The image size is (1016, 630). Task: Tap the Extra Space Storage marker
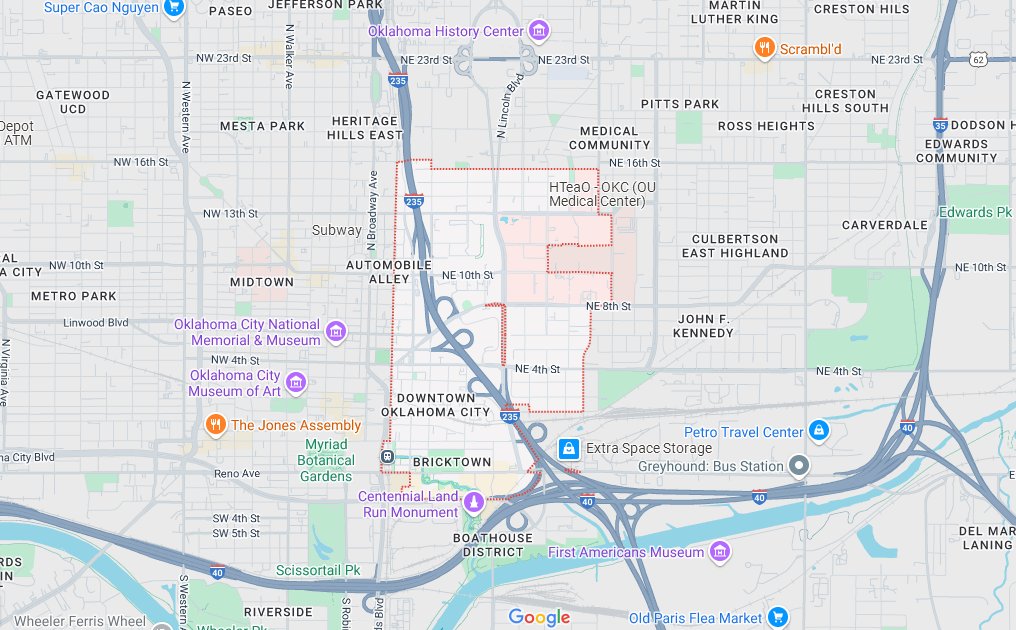tap(568, 448)
